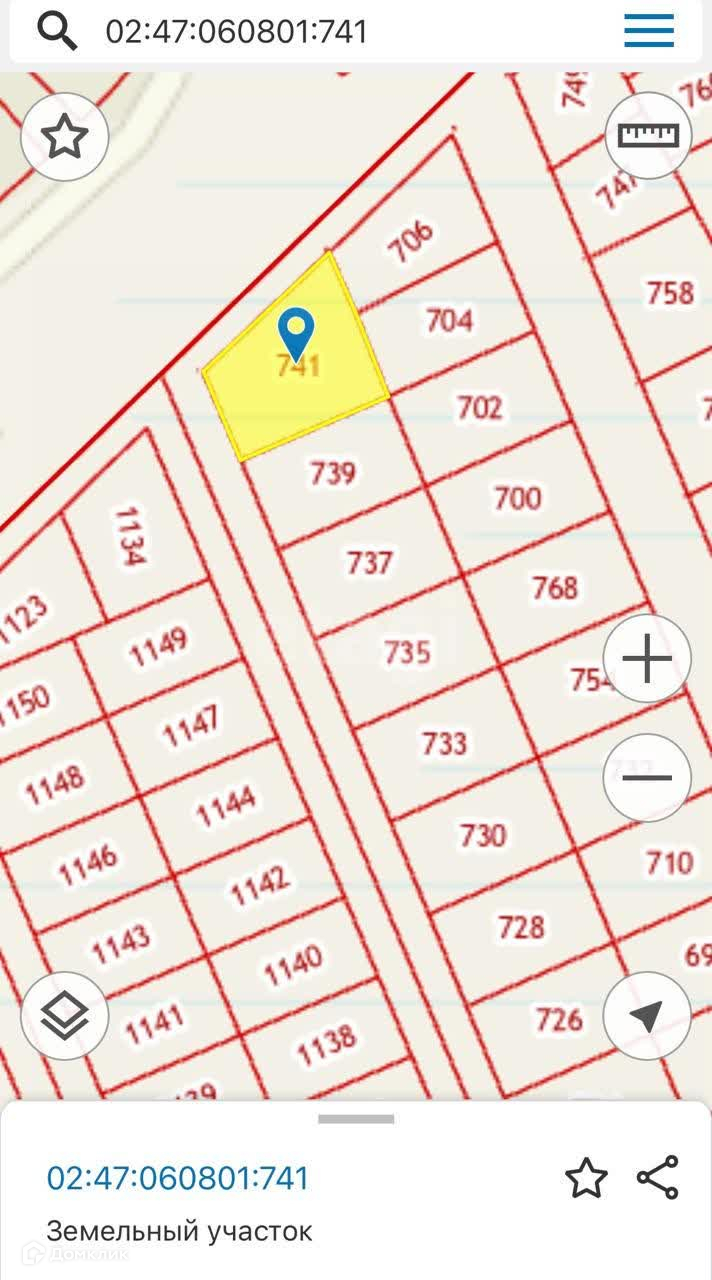
Task: Tap the search magnifier icon
Action: tap(57, 32)
